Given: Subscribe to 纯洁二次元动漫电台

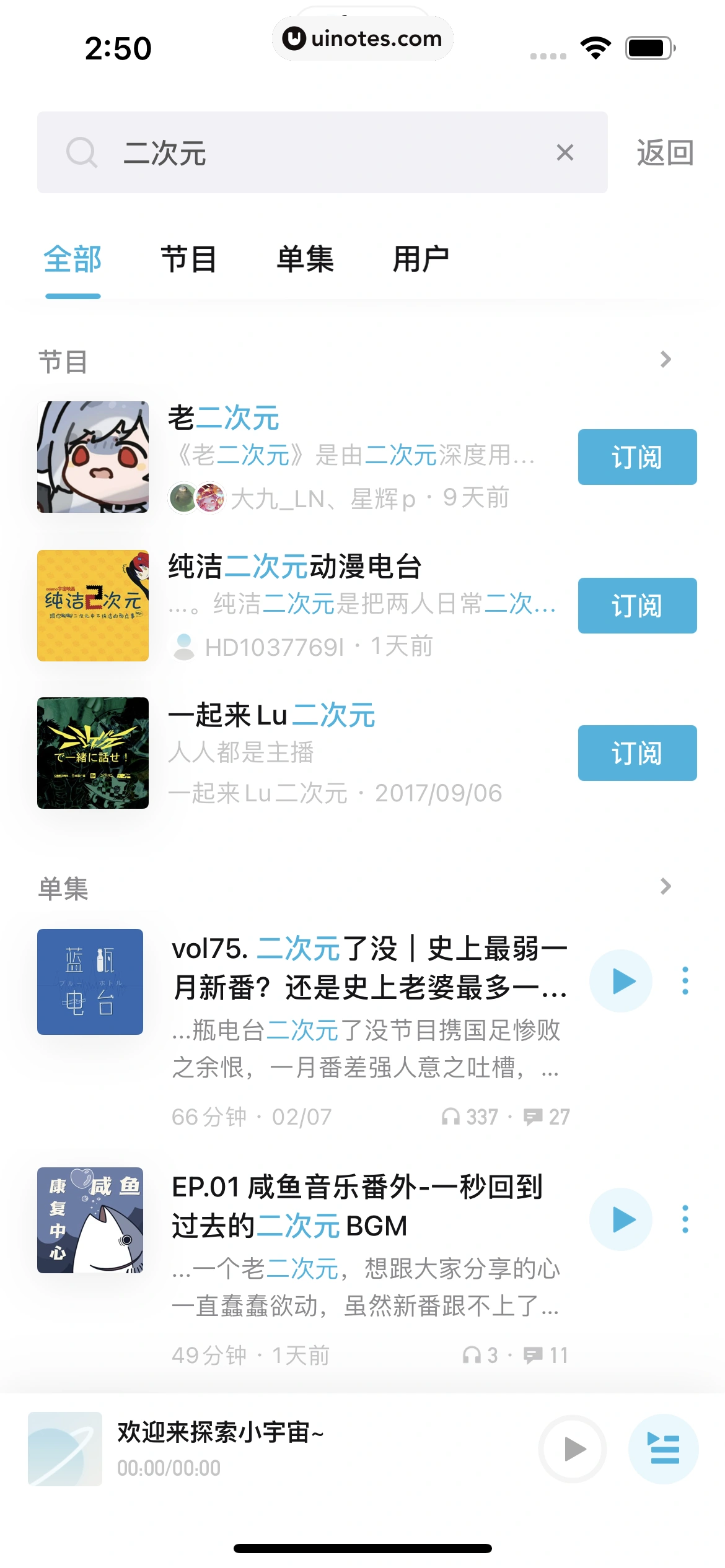Looking at the screenshot, I should (x=636, y=606).
